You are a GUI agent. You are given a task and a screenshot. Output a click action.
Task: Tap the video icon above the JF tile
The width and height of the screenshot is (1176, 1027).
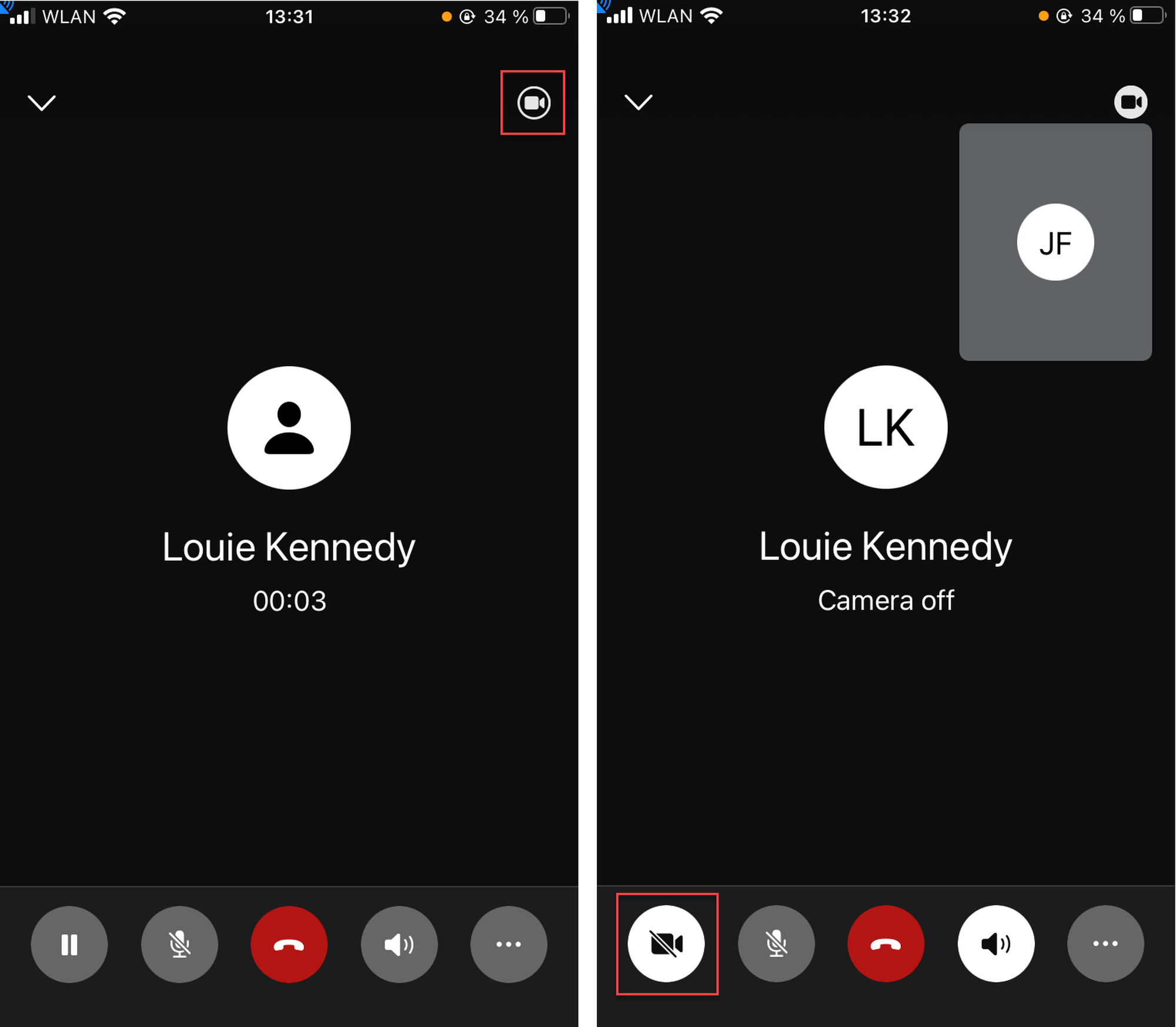click(x=1130, y=102)
